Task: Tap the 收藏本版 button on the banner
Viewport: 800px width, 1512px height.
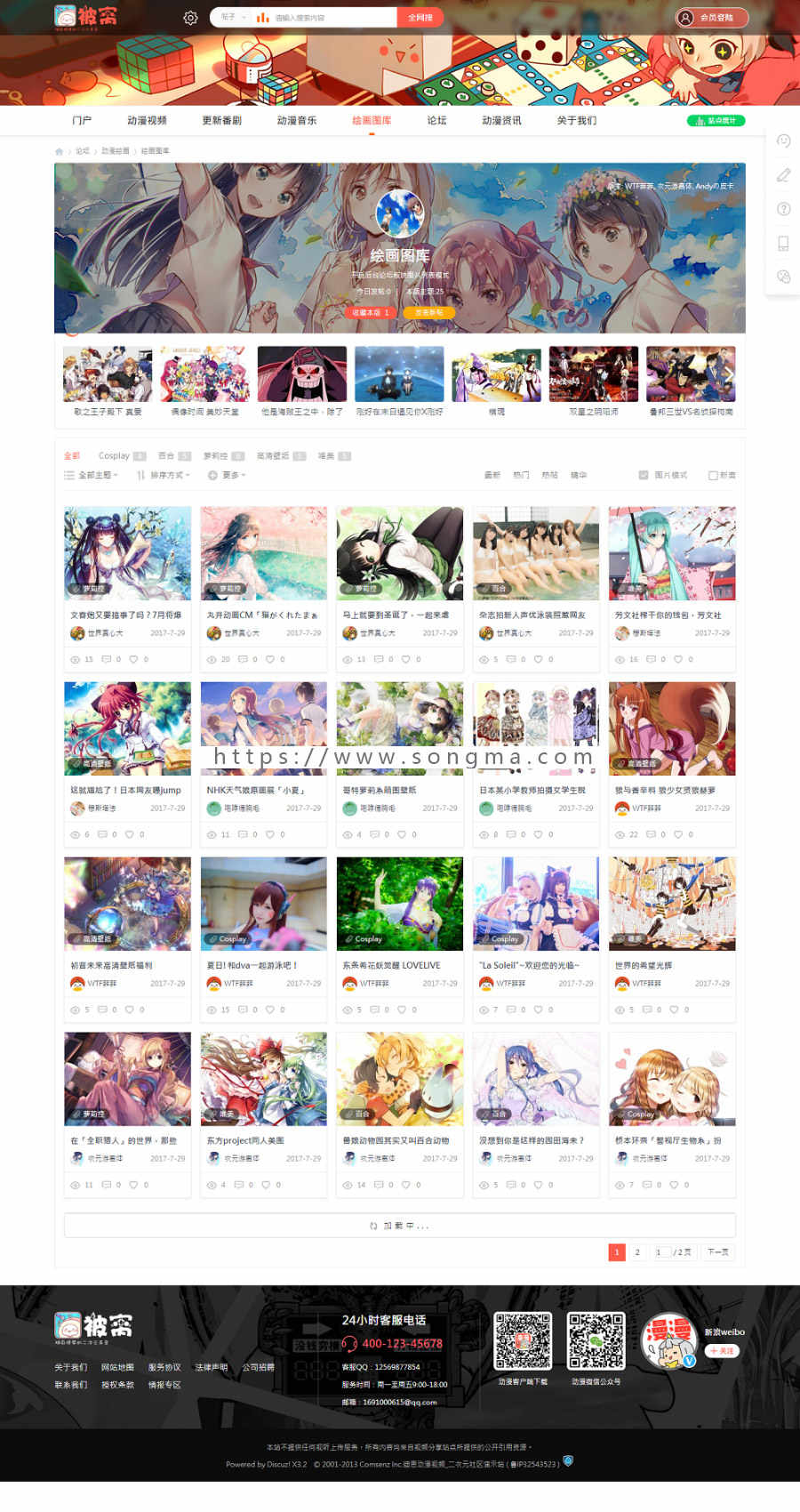Action: [371, 313]
